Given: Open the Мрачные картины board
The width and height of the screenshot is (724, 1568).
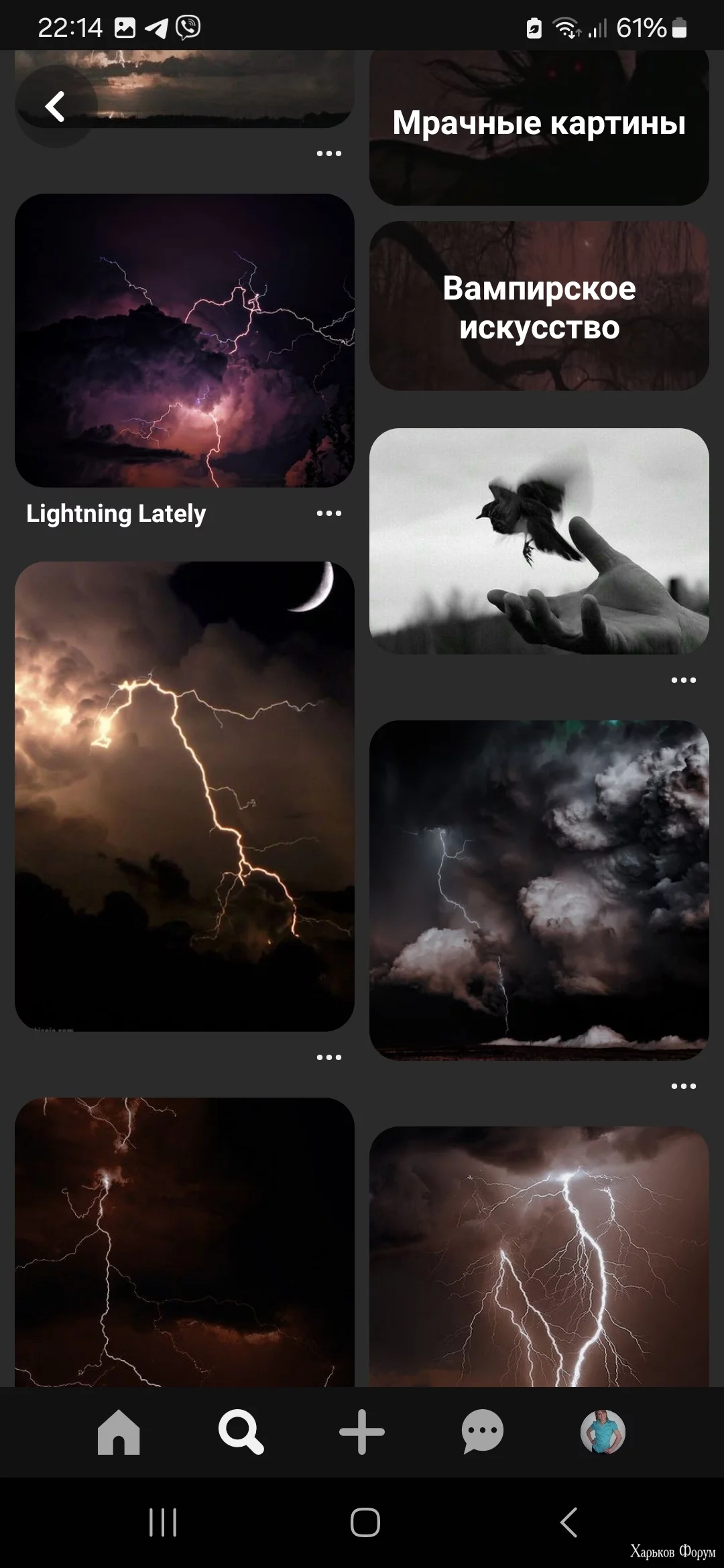Looking at the screenshot, I should pyautogui.click(x=539, y=125).
